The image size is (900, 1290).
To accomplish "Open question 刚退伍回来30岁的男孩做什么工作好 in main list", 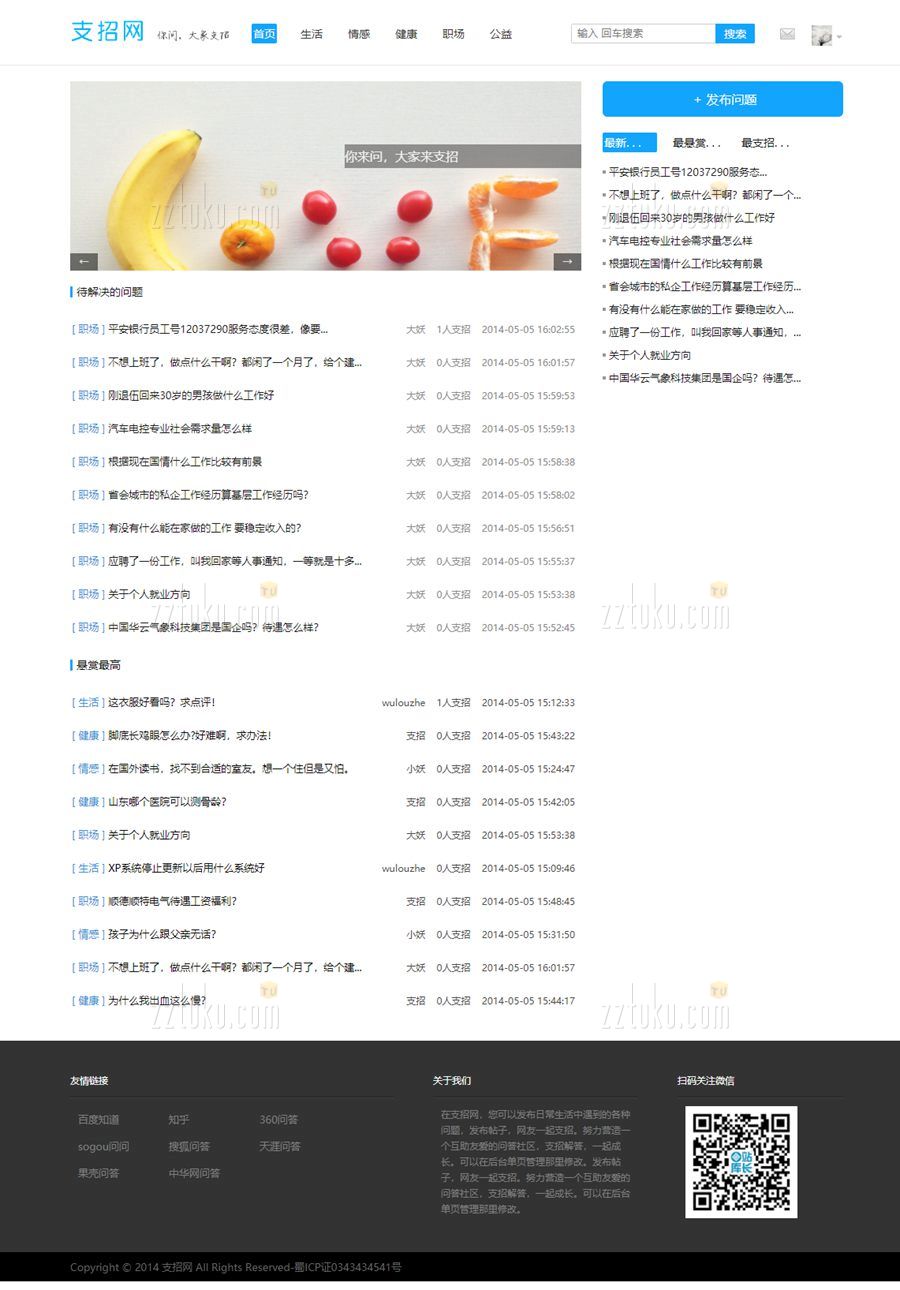I will (x=191, y=396).
